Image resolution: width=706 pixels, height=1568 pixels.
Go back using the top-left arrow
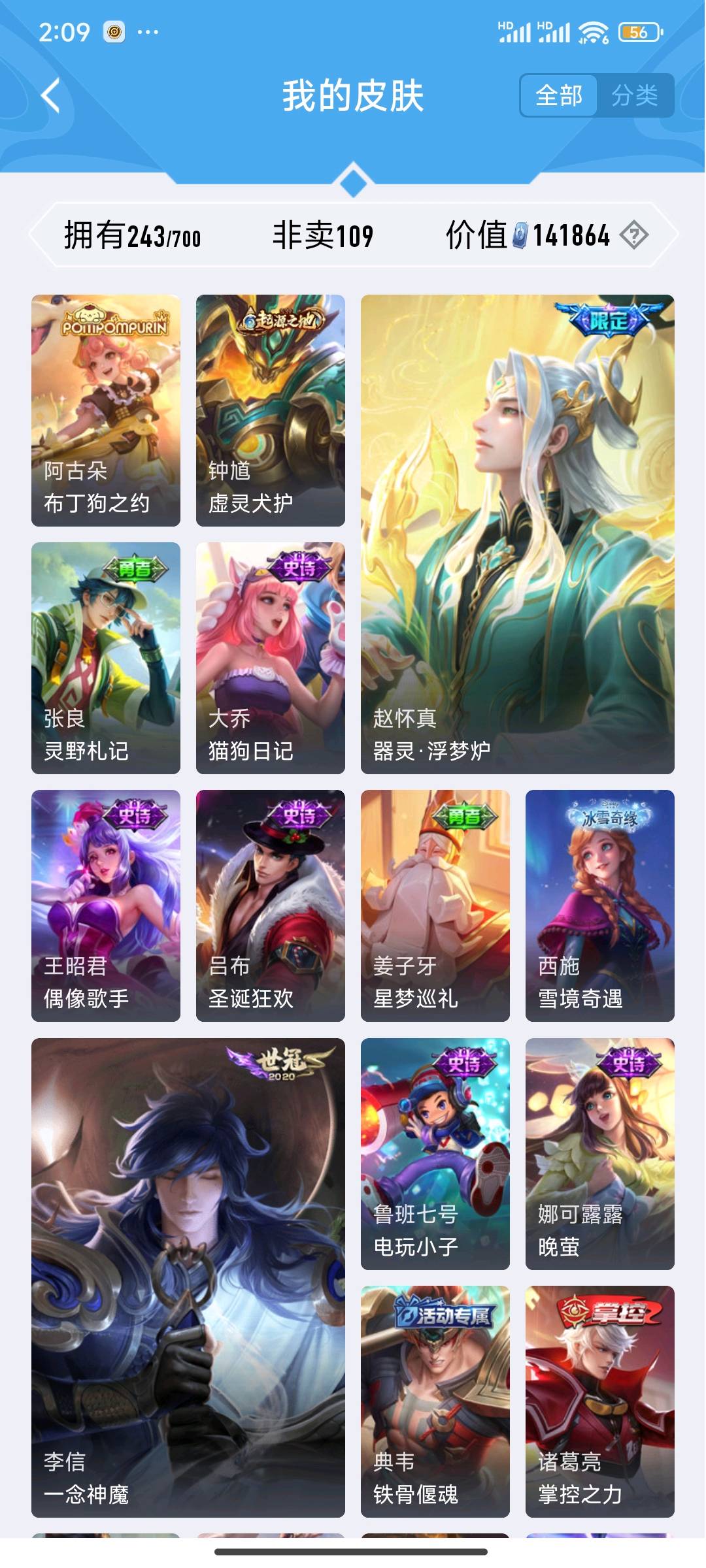[51, 95]
